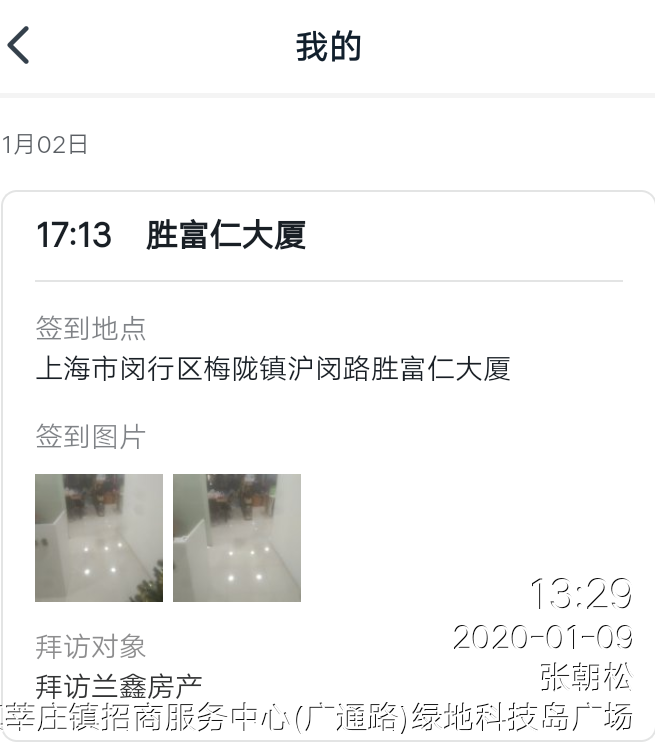
Task: Open the first check-in photo
Action: (98, 538)
